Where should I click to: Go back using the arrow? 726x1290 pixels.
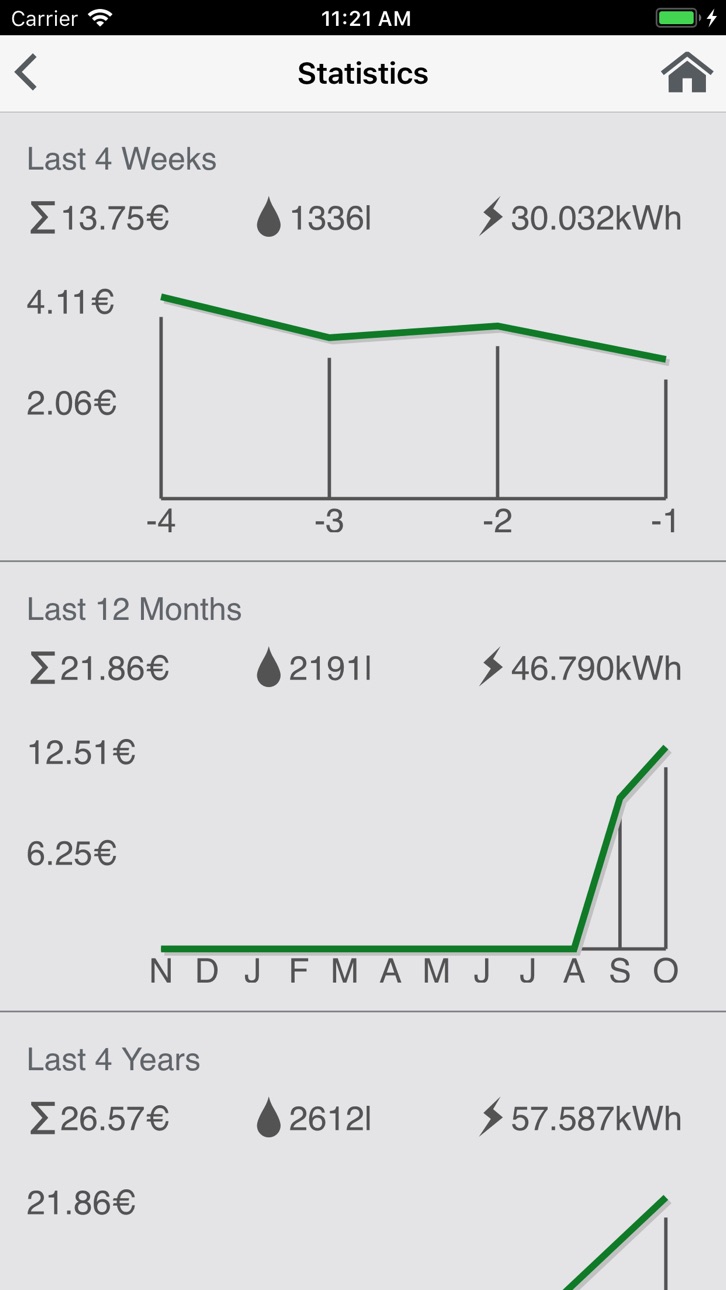[26, 73]
